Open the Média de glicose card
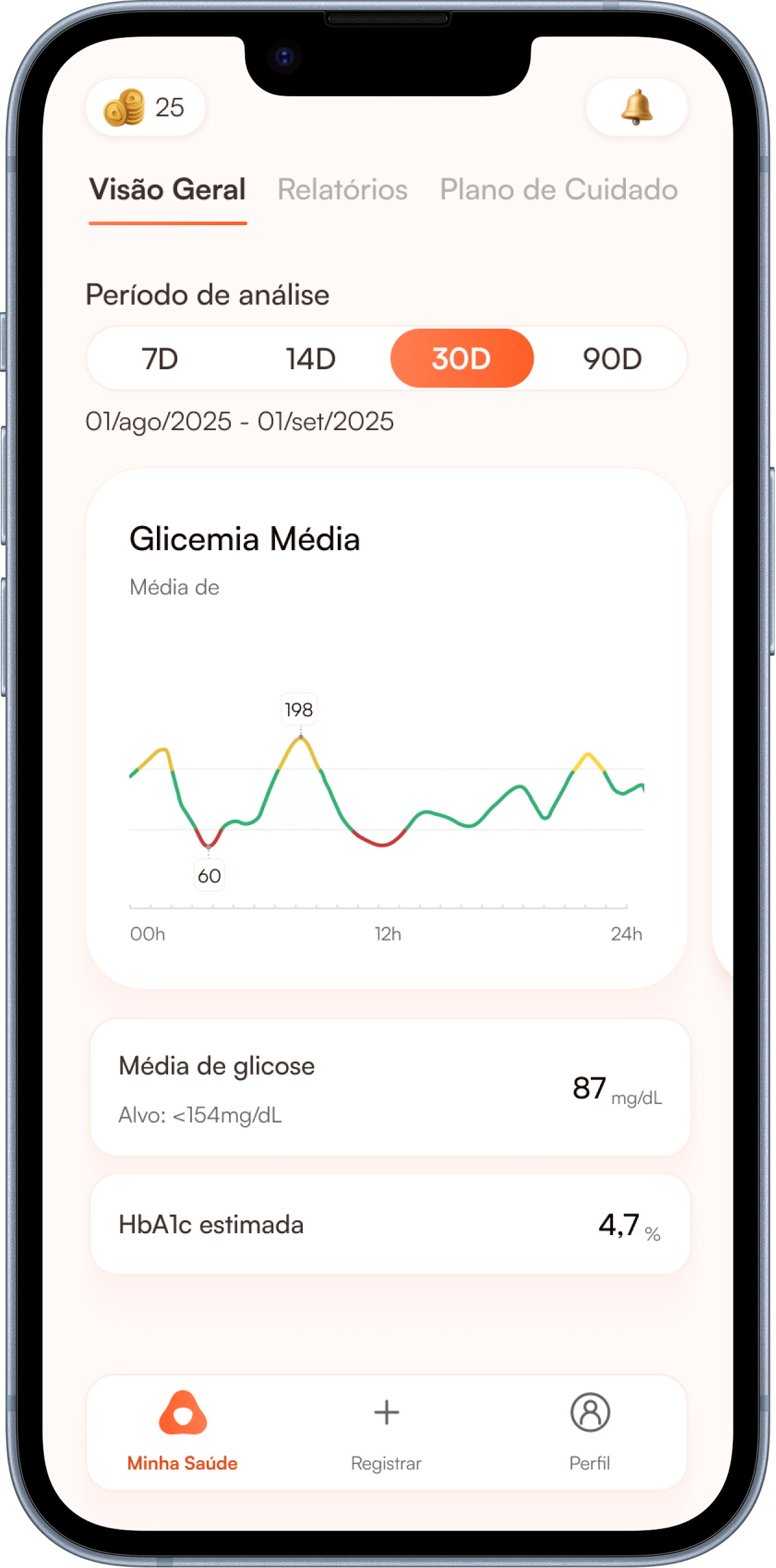776x1568 pixels. 390,1088
